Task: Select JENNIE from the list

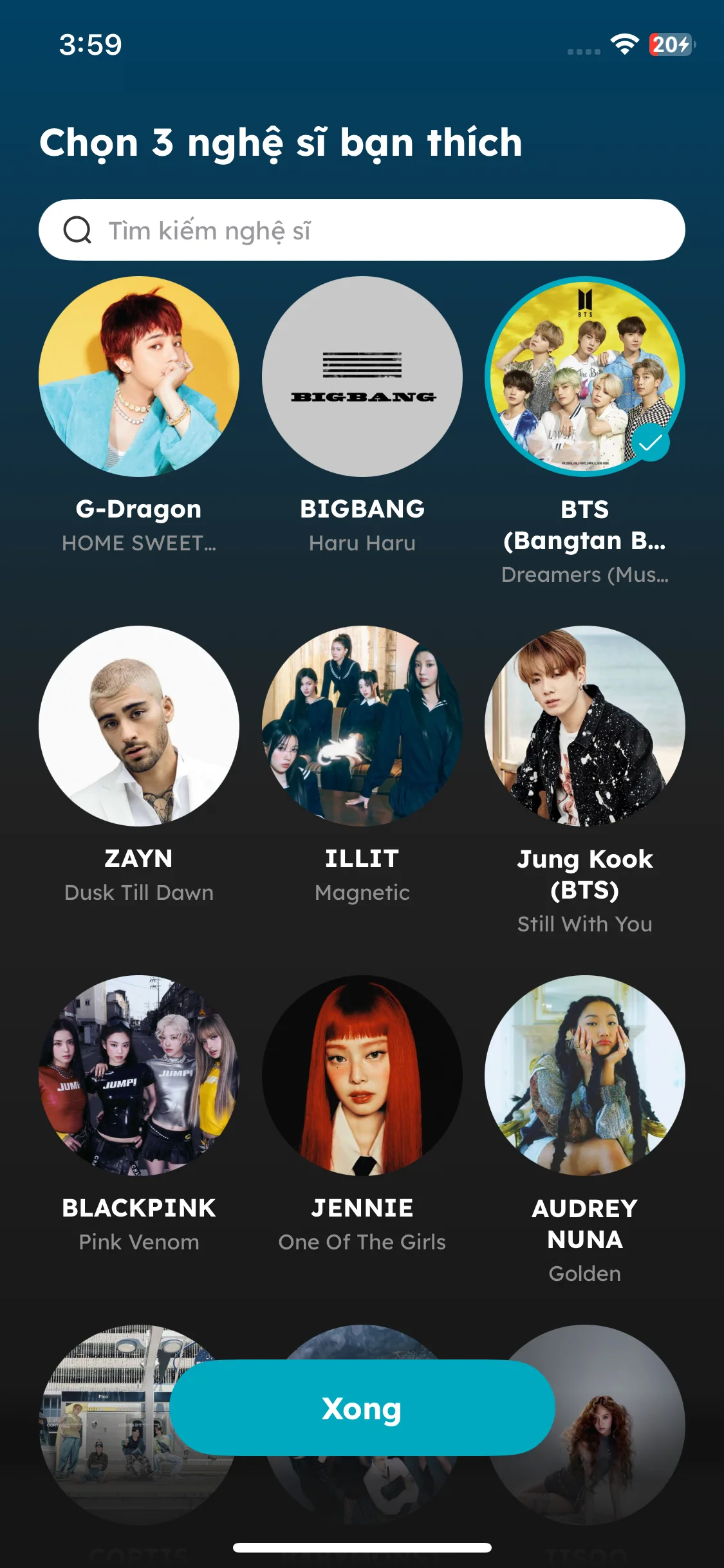Action: [362, 1075]
